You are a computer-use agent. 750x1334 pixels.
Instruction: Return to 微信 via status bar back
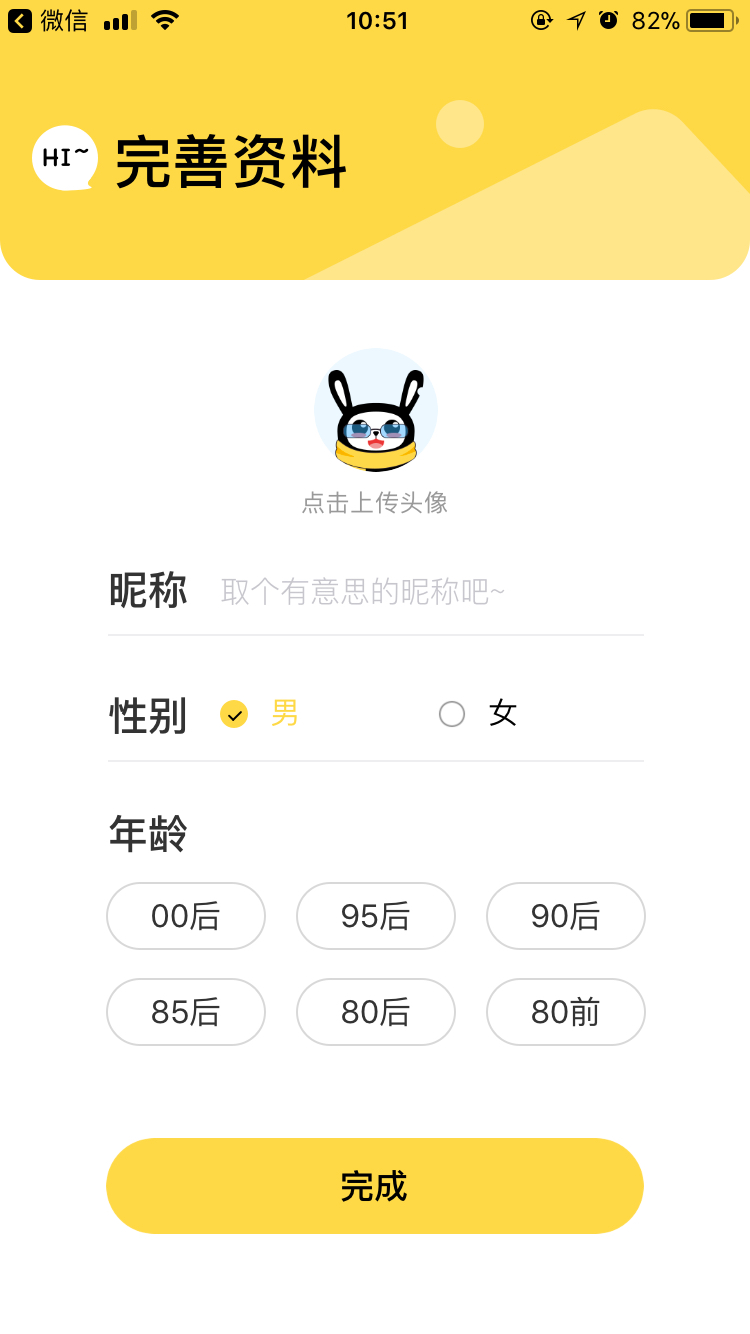pos(48,20)
